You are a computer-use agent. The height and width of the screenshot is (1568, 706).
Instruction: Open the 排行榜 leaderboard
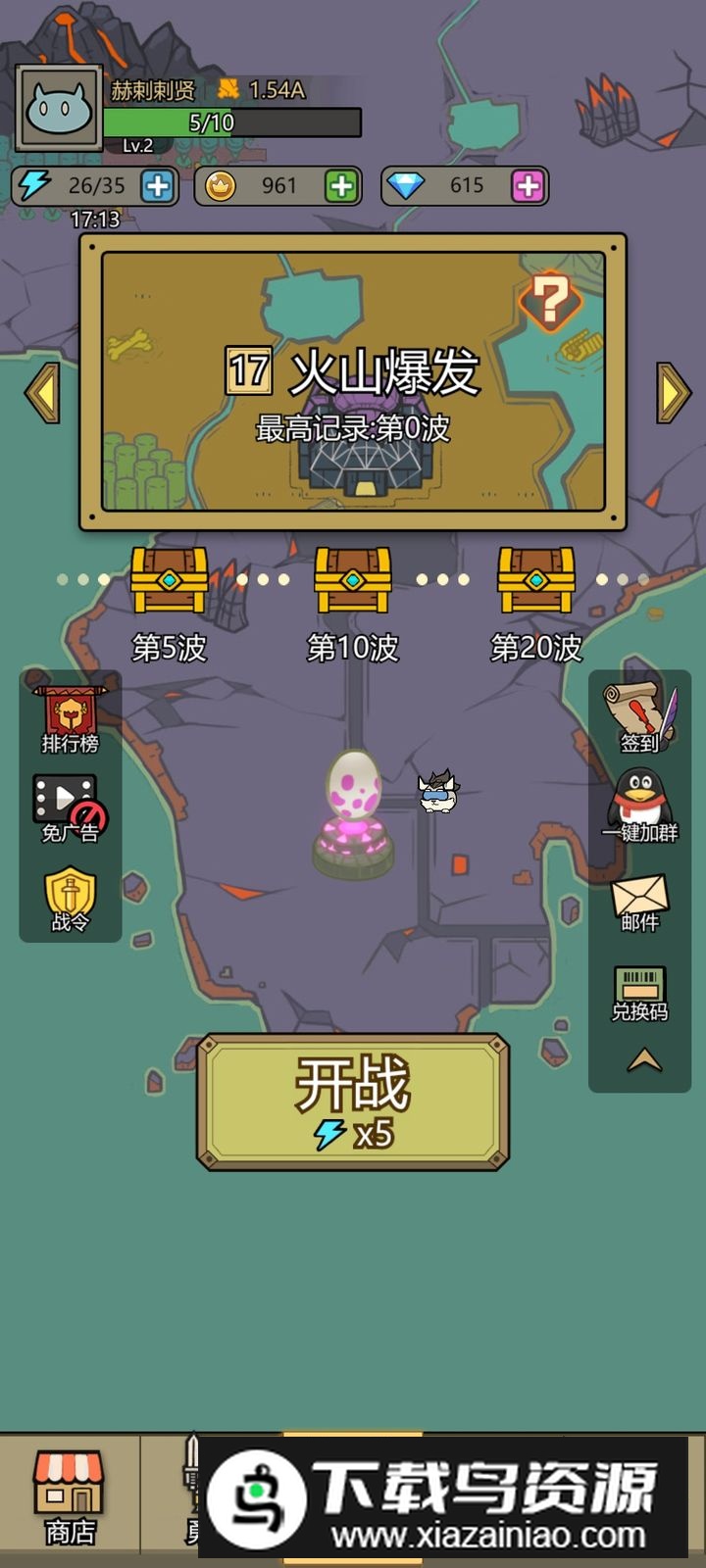coord(70,718)
